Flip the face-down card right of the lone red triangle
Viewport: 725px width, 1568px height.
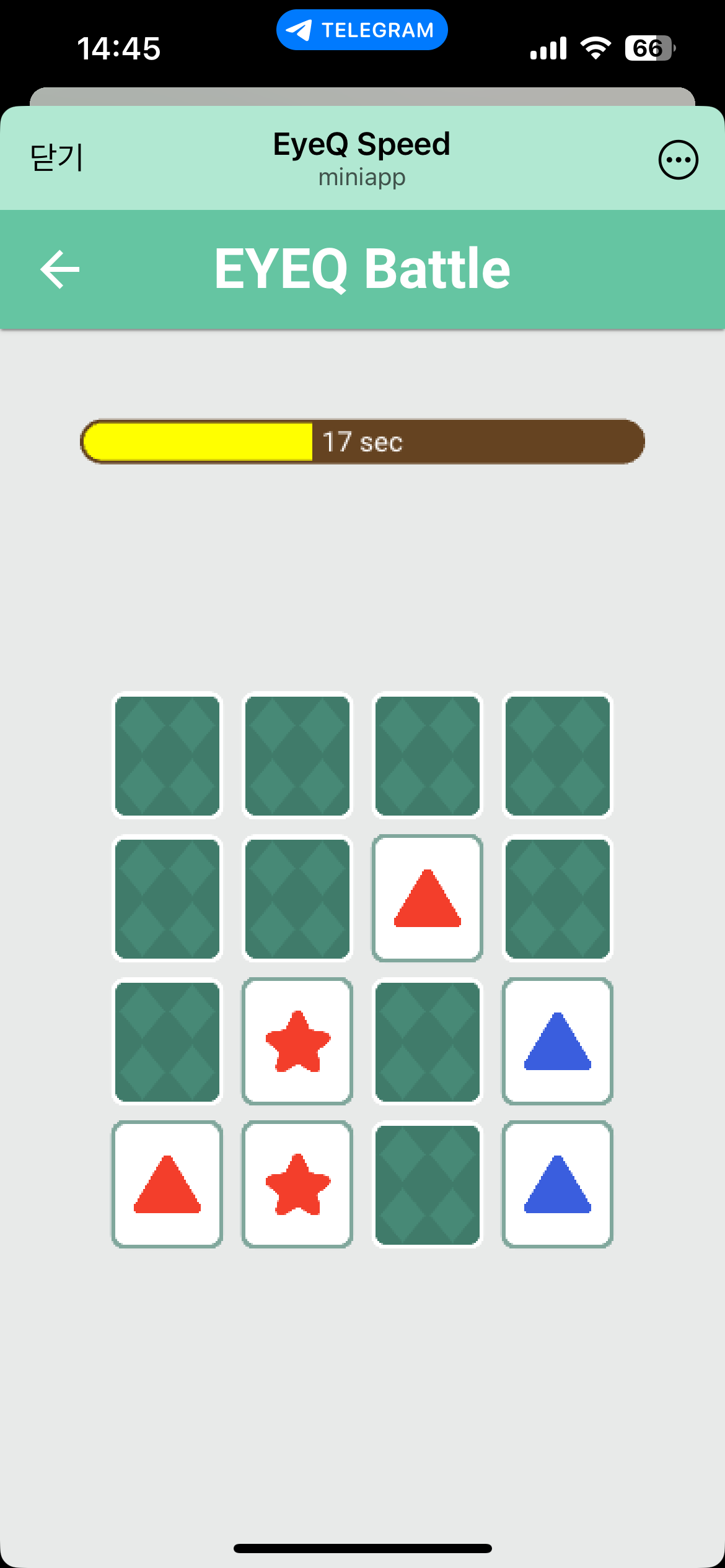coord(557,898)
